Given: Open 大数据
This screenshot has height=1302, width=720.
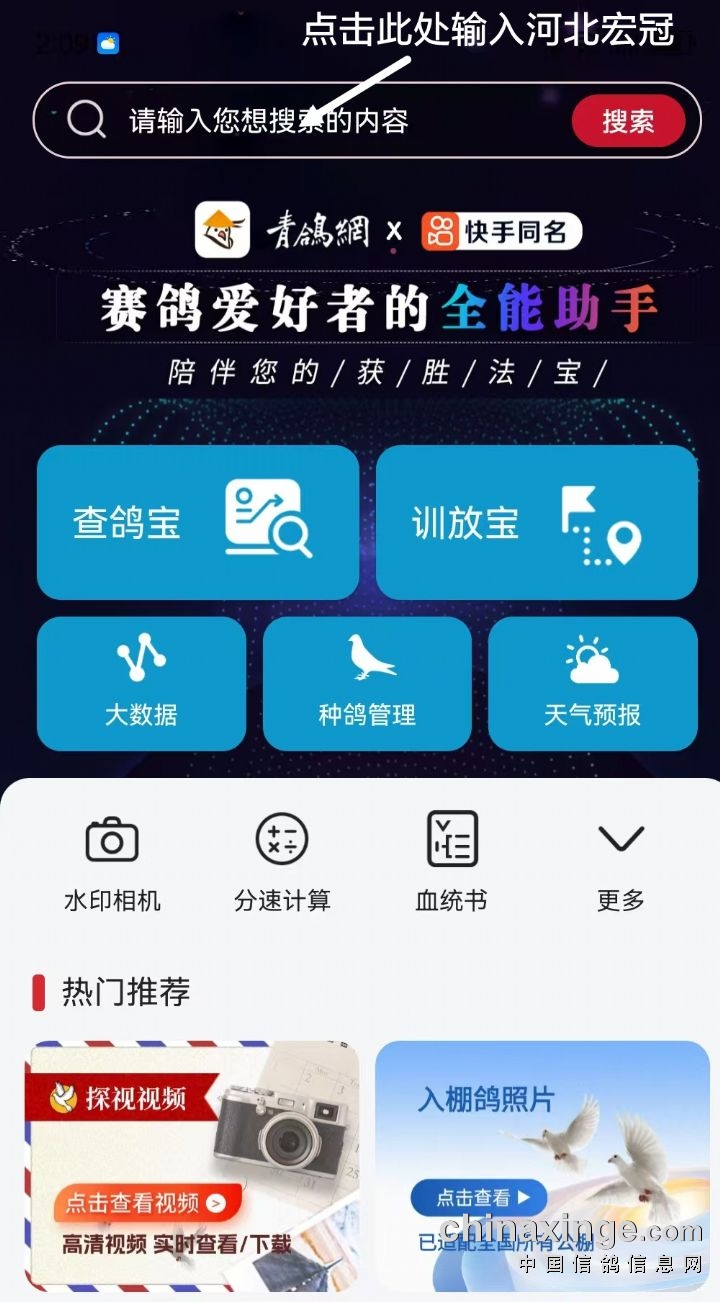Looking at the screenshot, I should click(x=141, y=683).
